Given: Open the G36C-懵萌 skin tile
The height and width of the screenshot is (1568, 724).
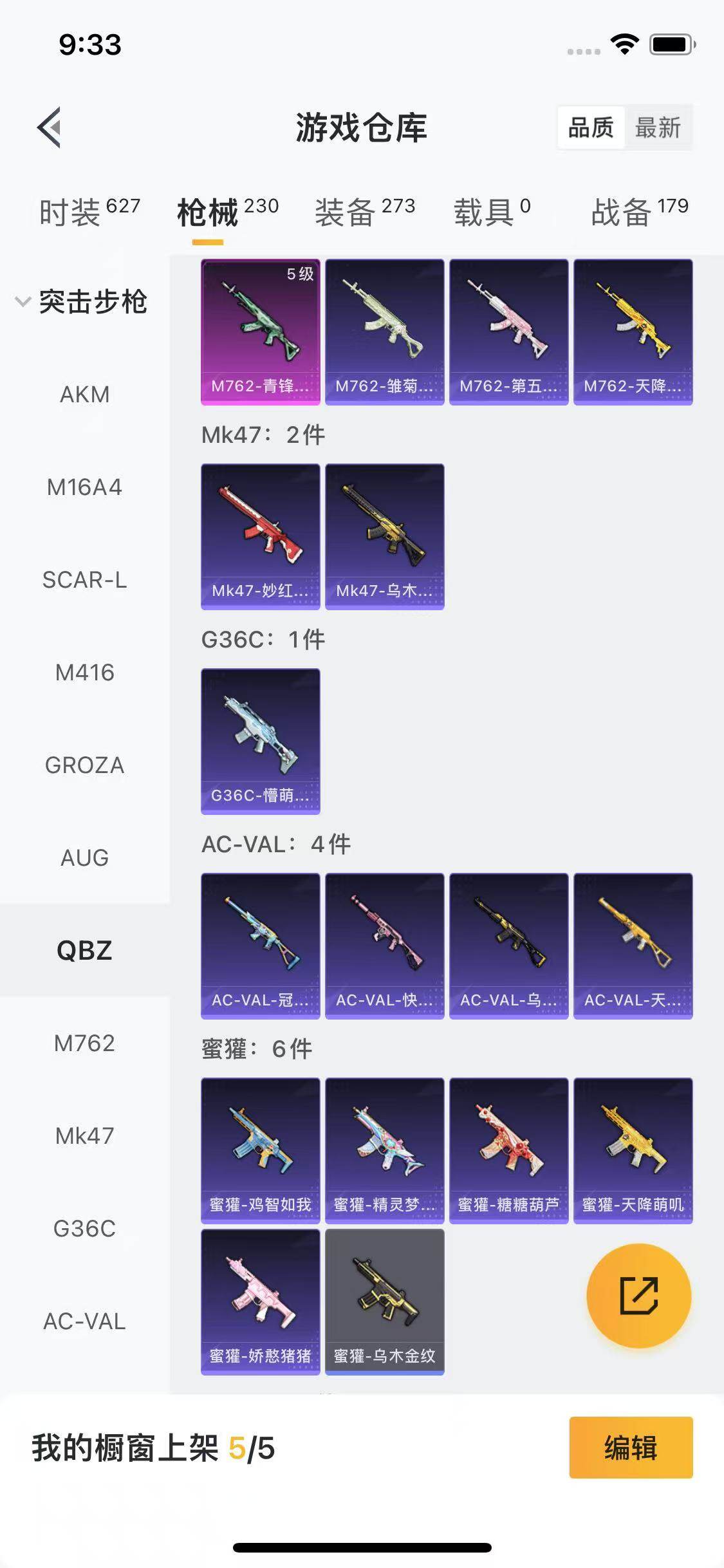Looking at the screenshot, I should pos(260,741).
